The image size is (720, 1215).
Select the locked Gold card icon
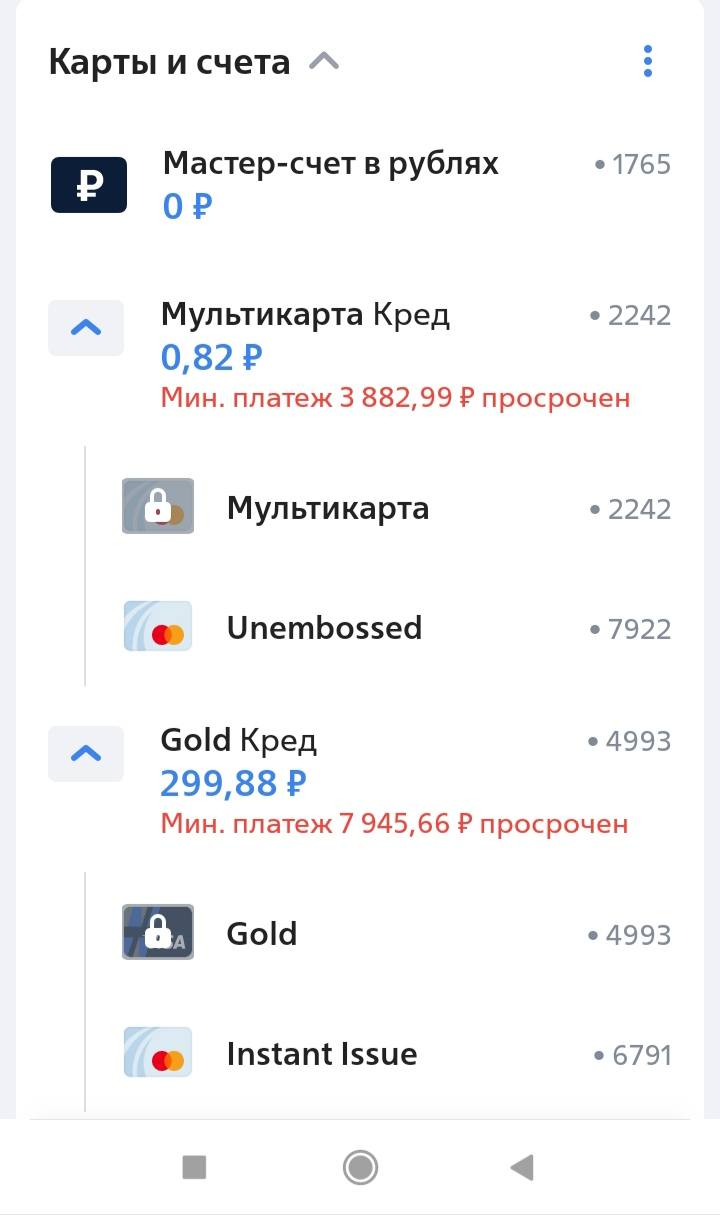tap(157, 932)
